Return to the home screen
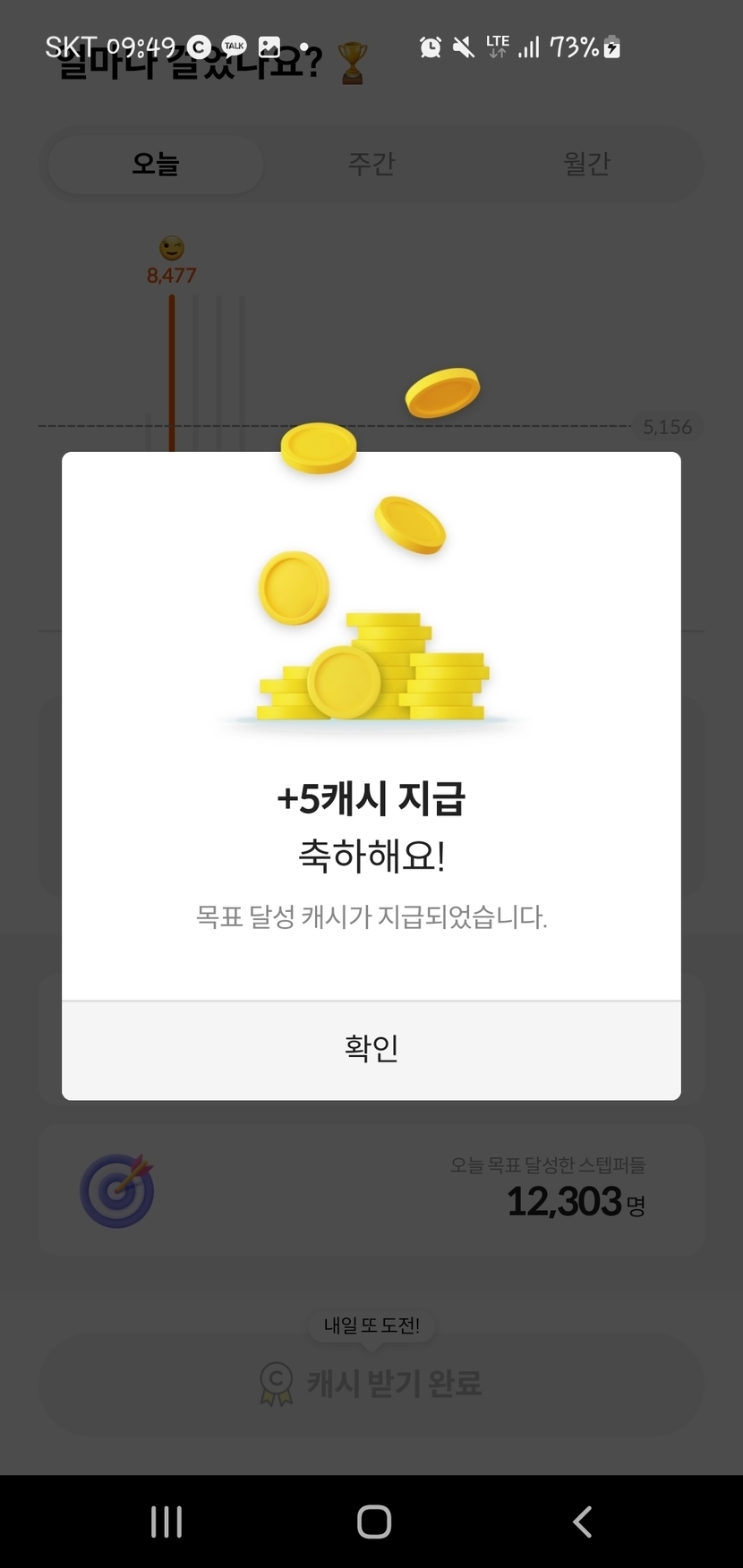The image size is (743, 1568). (x=373, y=1521)
